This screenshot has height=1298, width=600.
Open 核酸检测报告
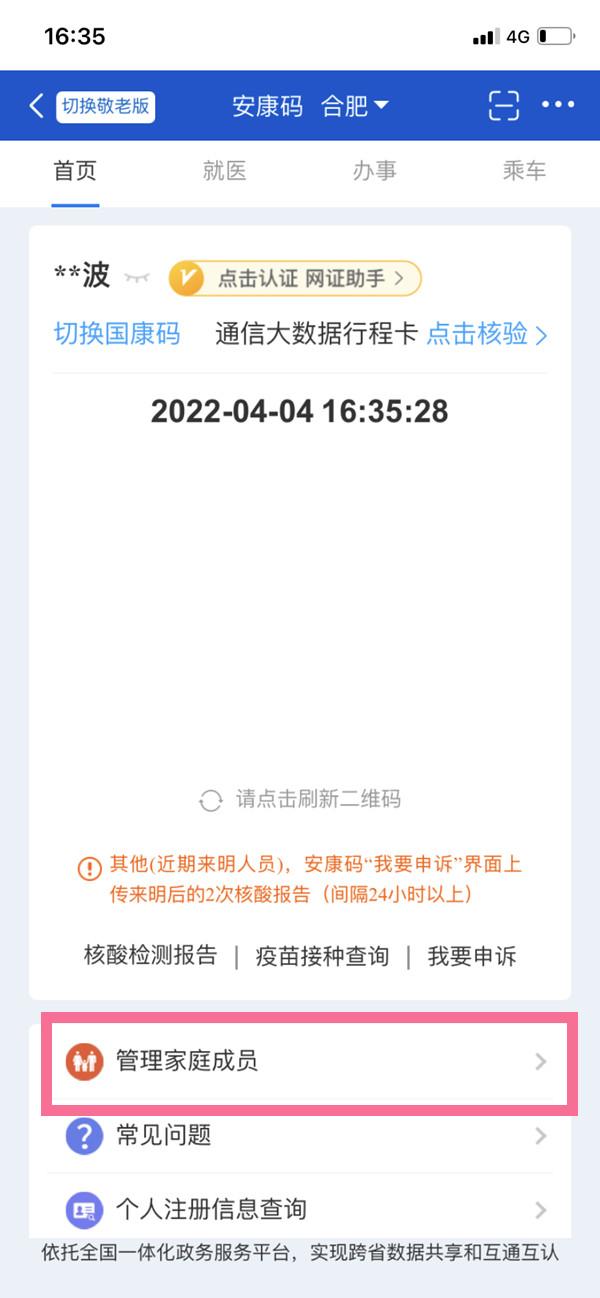click(x=150, y=956)
